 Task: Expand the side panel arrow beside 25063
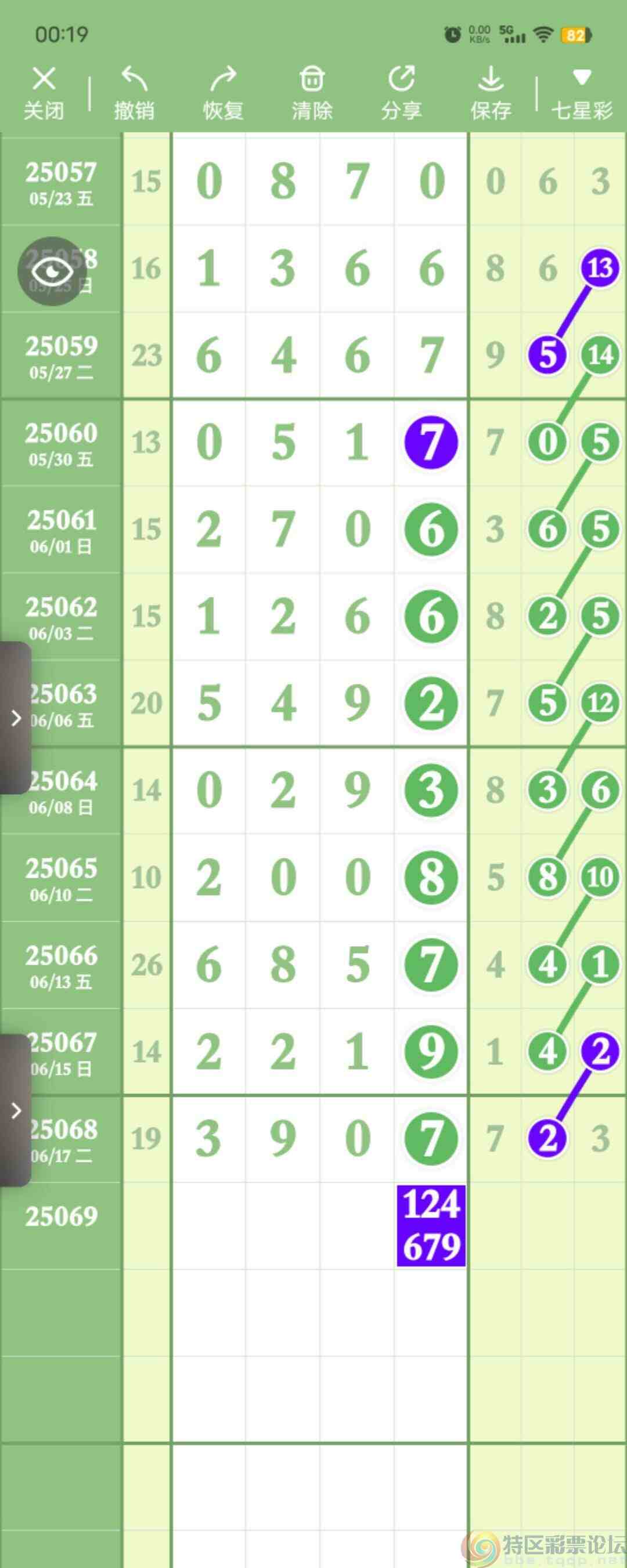[16, 718]
